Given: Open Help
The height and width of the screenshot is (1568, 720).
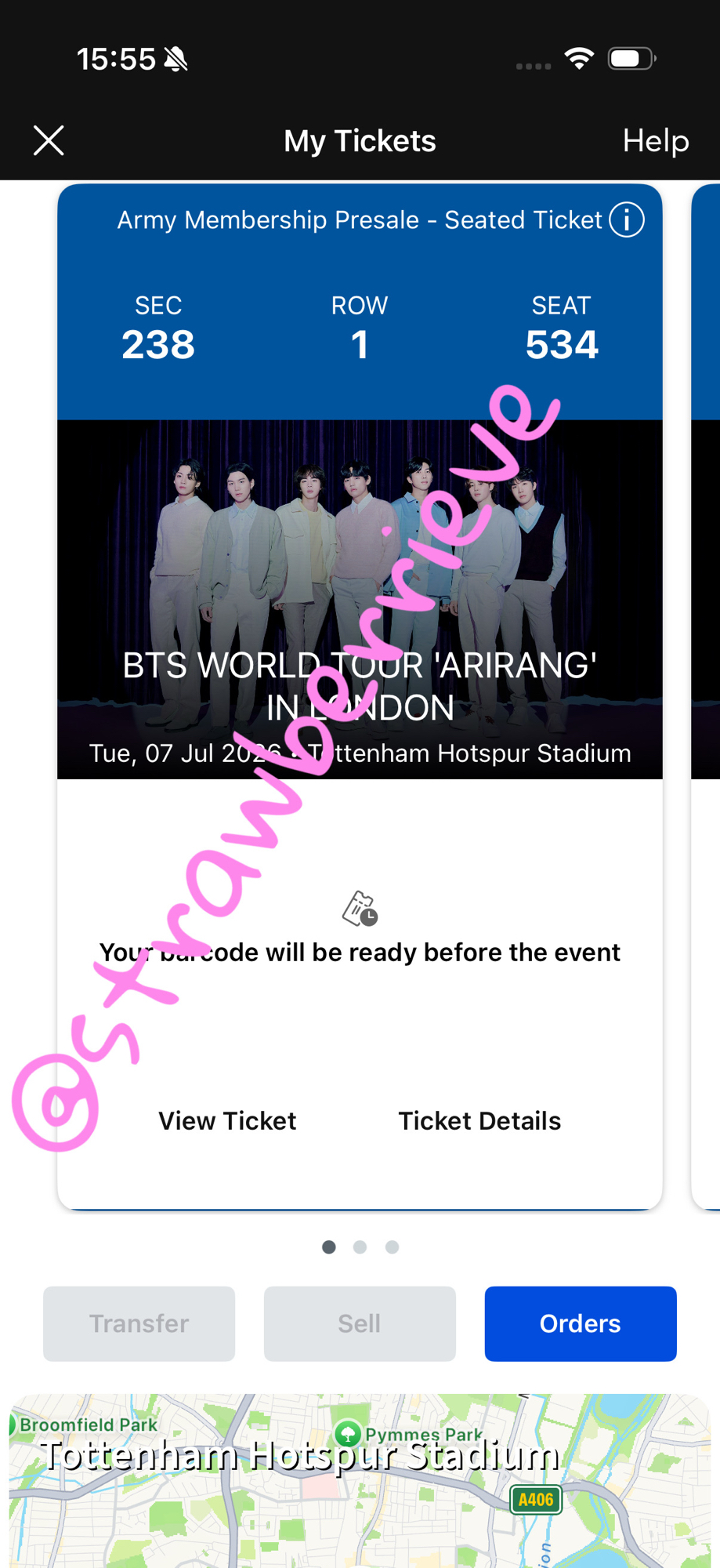Looking at the screenshot, I should (655, 141).
